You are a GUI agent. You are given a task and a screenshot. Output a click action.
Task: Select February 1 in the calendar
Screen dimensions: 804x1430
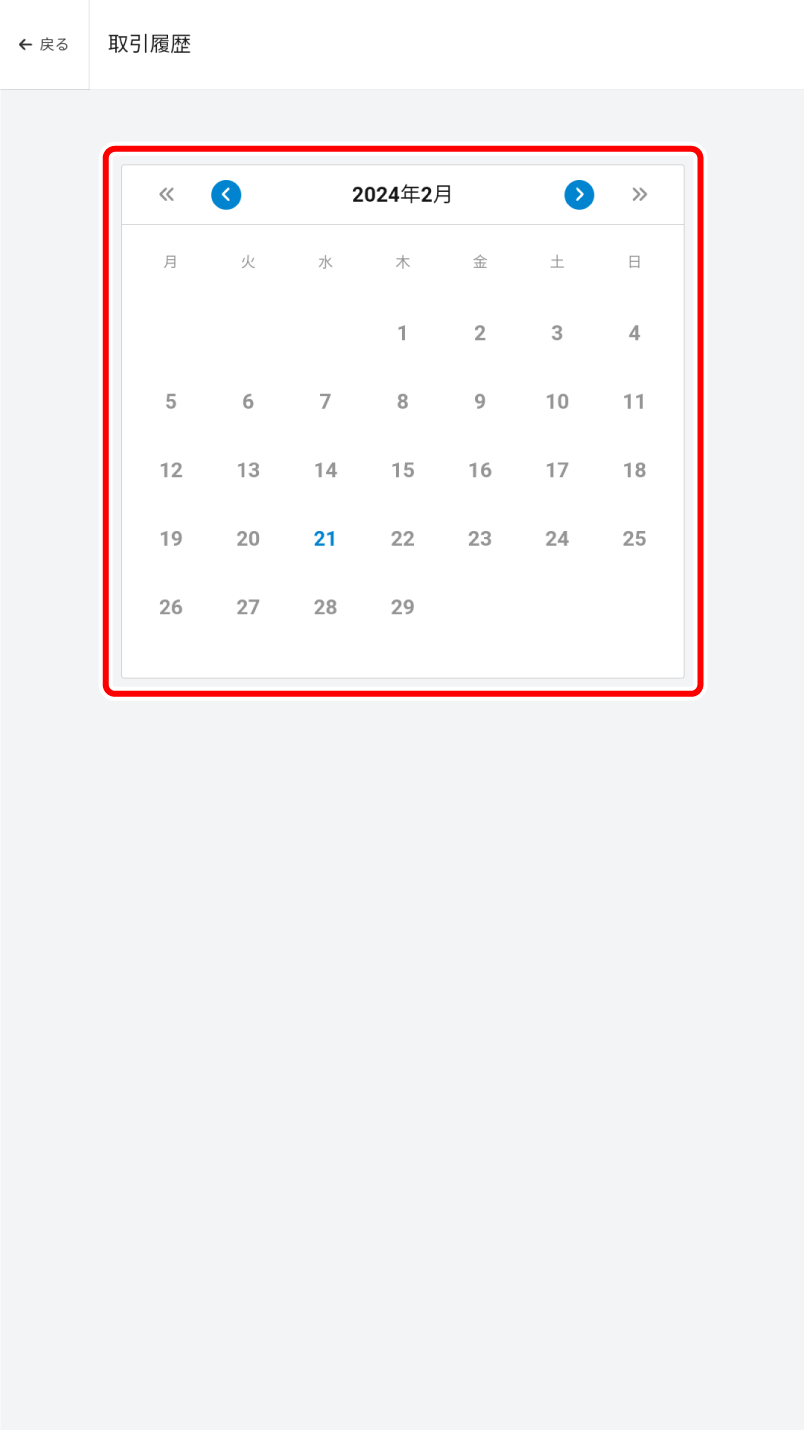402,333
